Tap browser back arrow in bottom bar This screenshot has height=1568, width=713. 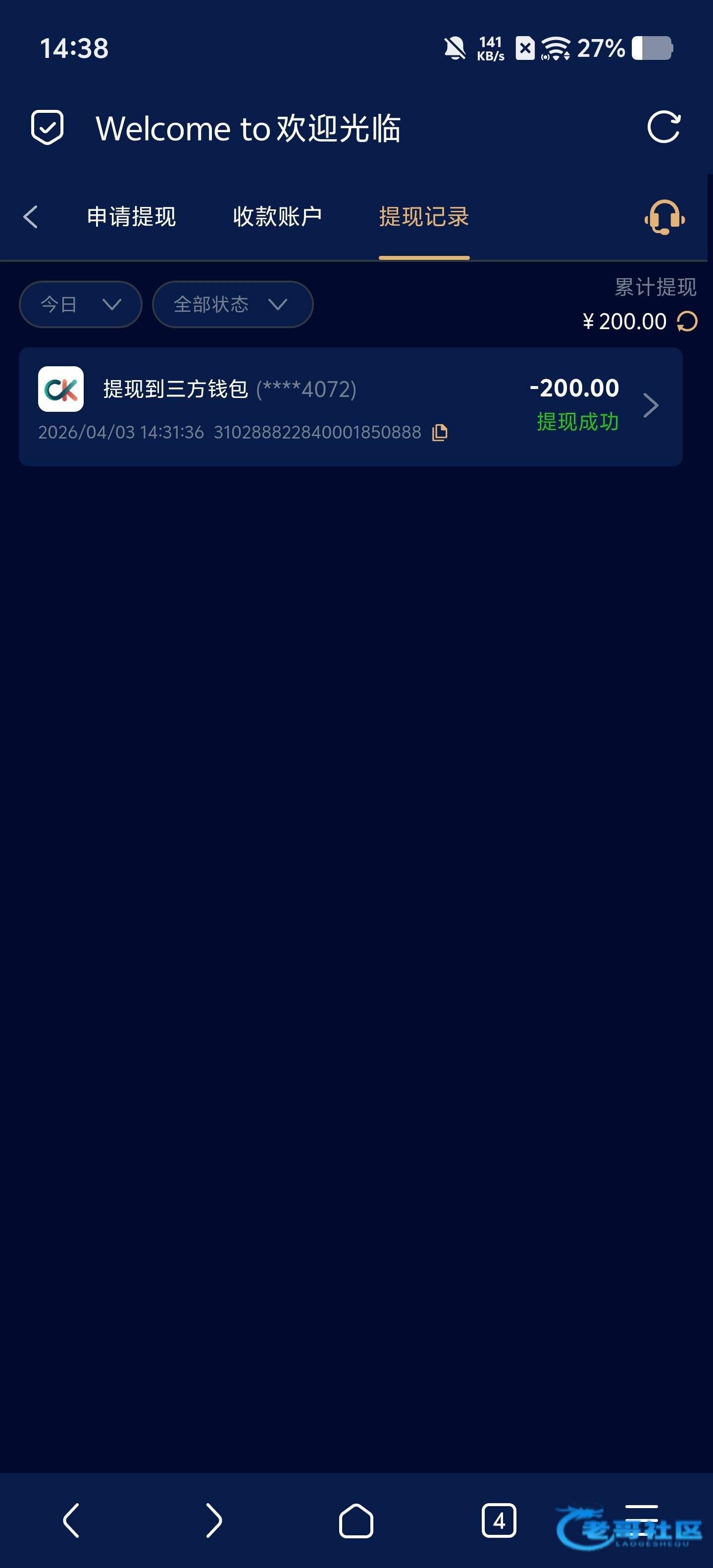click(x=71, y=1520)
